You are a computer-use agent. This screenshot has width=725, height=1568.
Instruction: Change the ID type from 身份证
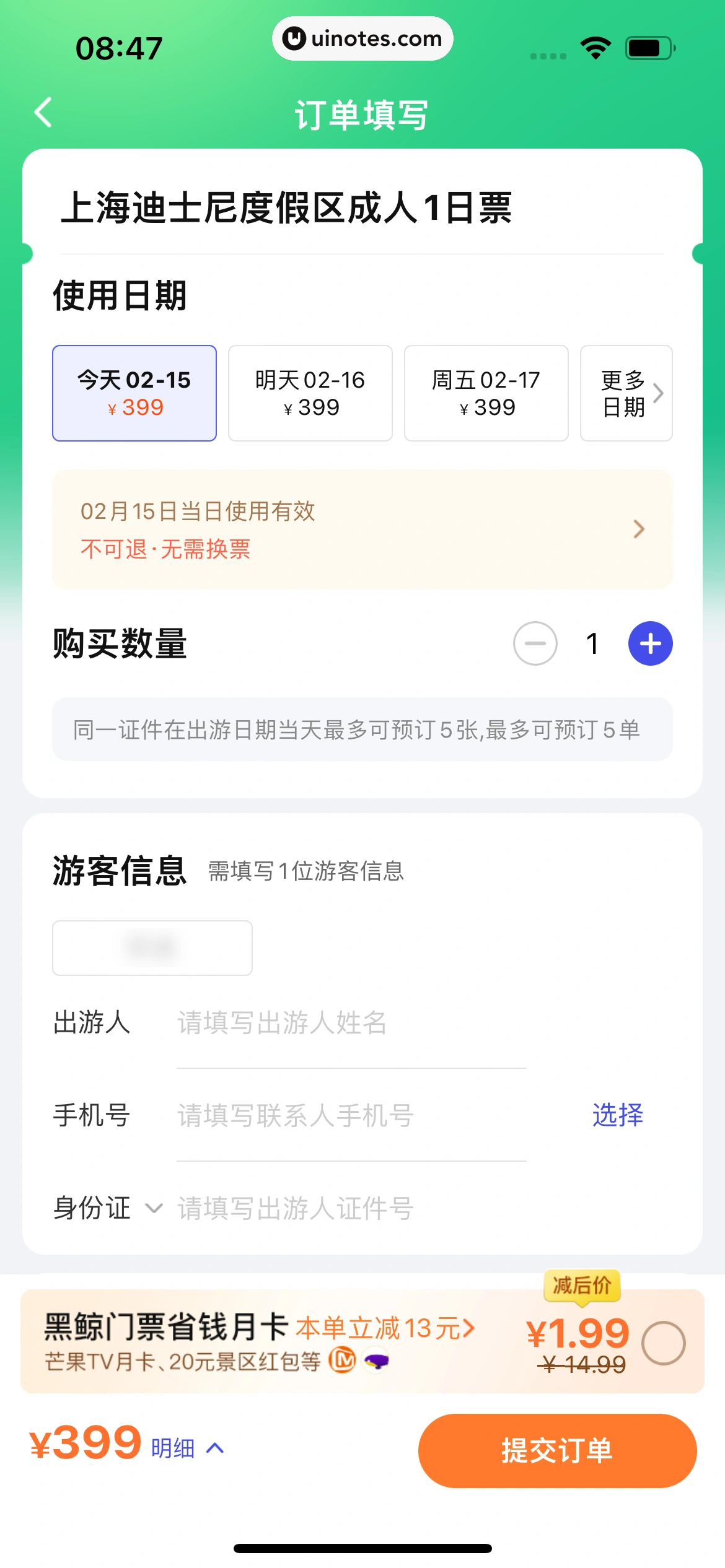coord(108,1208)
